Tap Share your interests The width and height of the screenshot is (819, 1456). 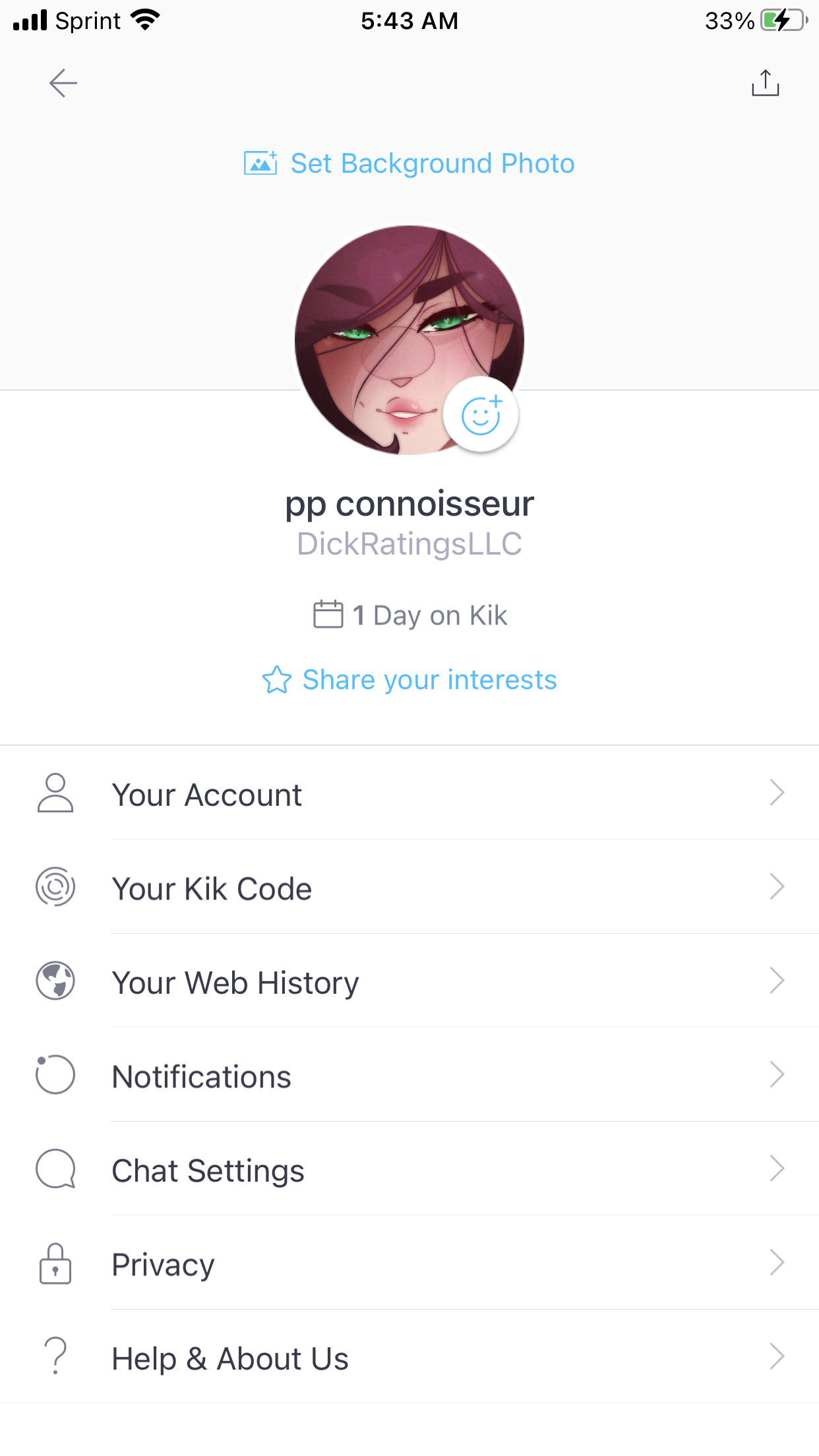(409, 680)
